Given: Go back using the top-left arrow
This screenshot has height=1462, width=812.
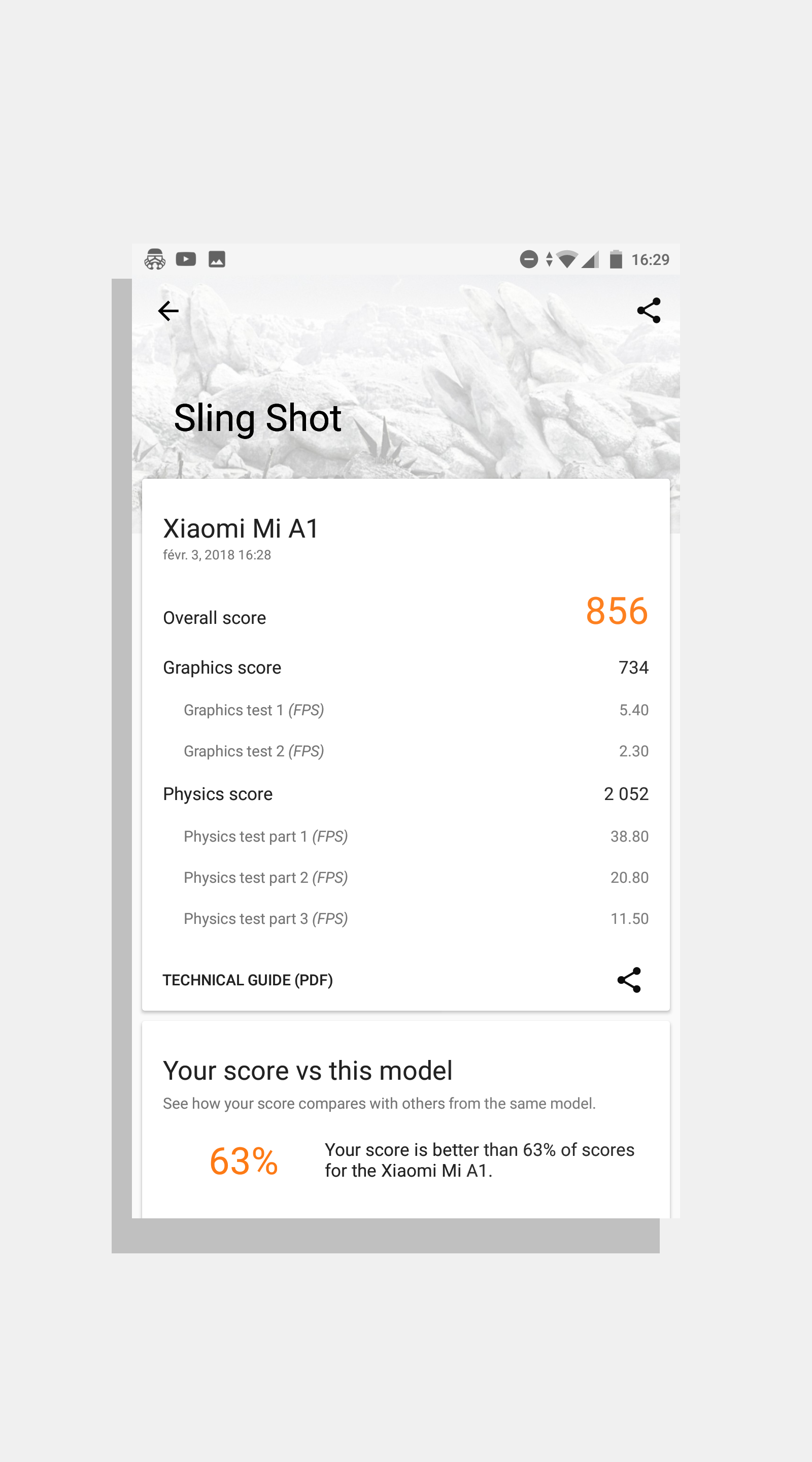Looking at the screenshot, I should pos(168,311).
